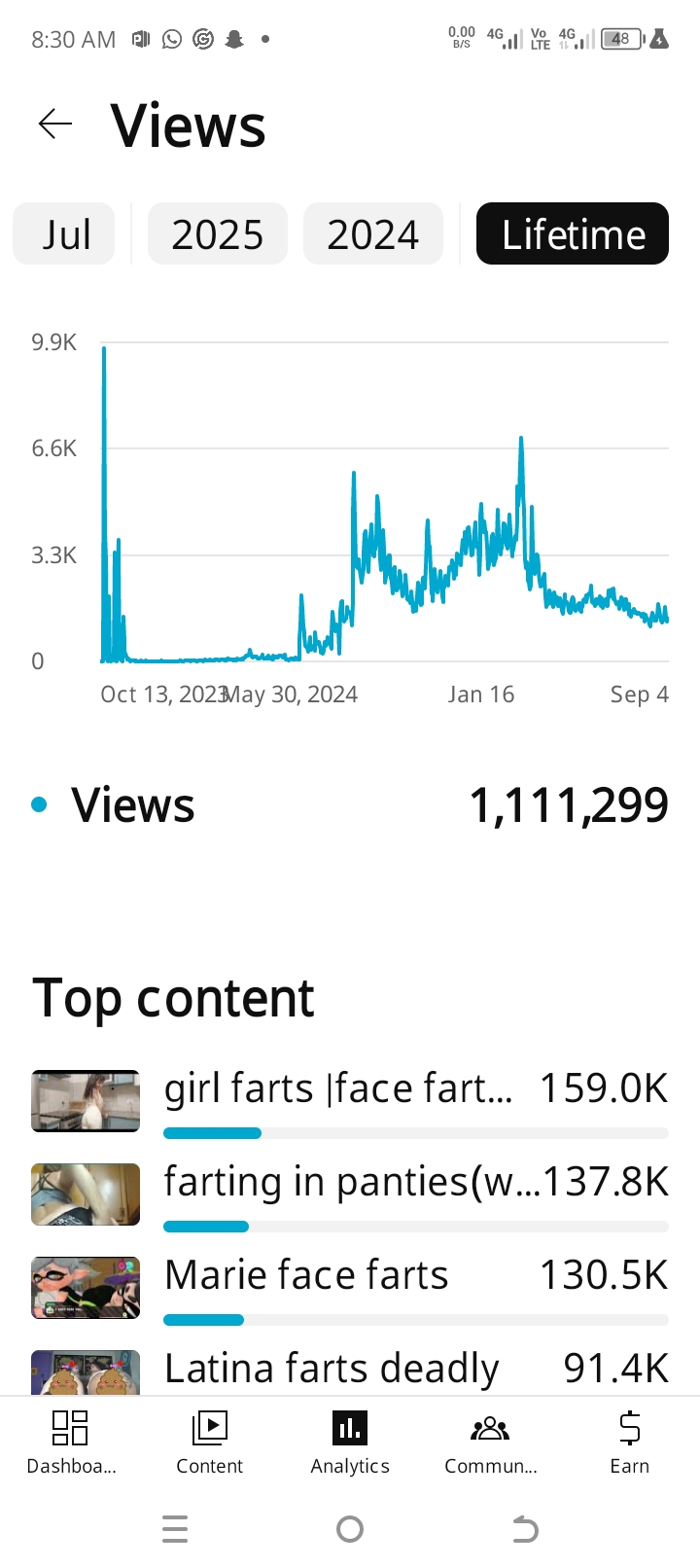This screenshot has width=700, height=1568.
Task: Go back using the arrow icon
Action: point(55,125)
